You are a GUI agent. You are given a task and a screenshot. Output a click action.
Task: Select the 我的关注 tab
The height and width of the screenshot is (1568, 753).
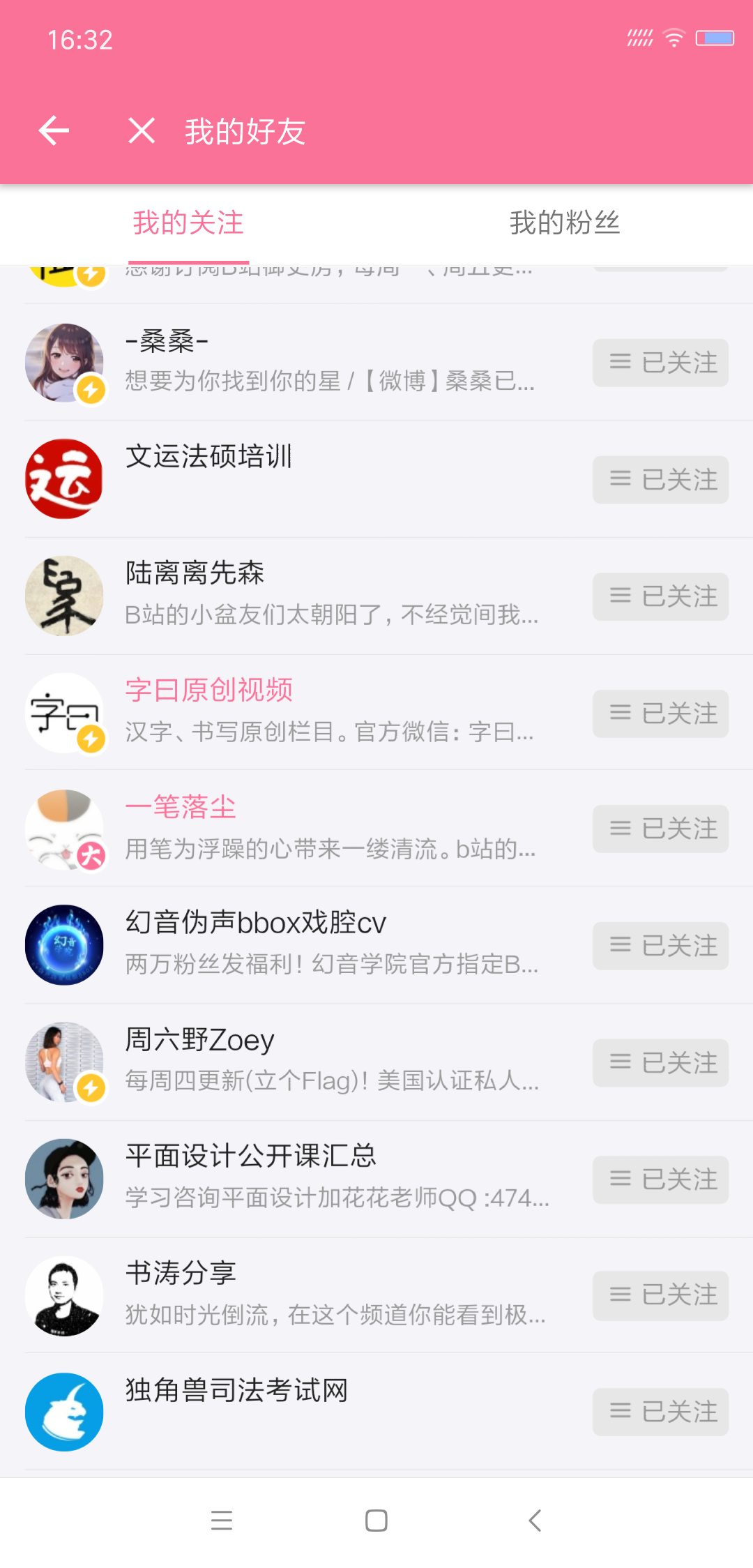[x=188, y=223]
